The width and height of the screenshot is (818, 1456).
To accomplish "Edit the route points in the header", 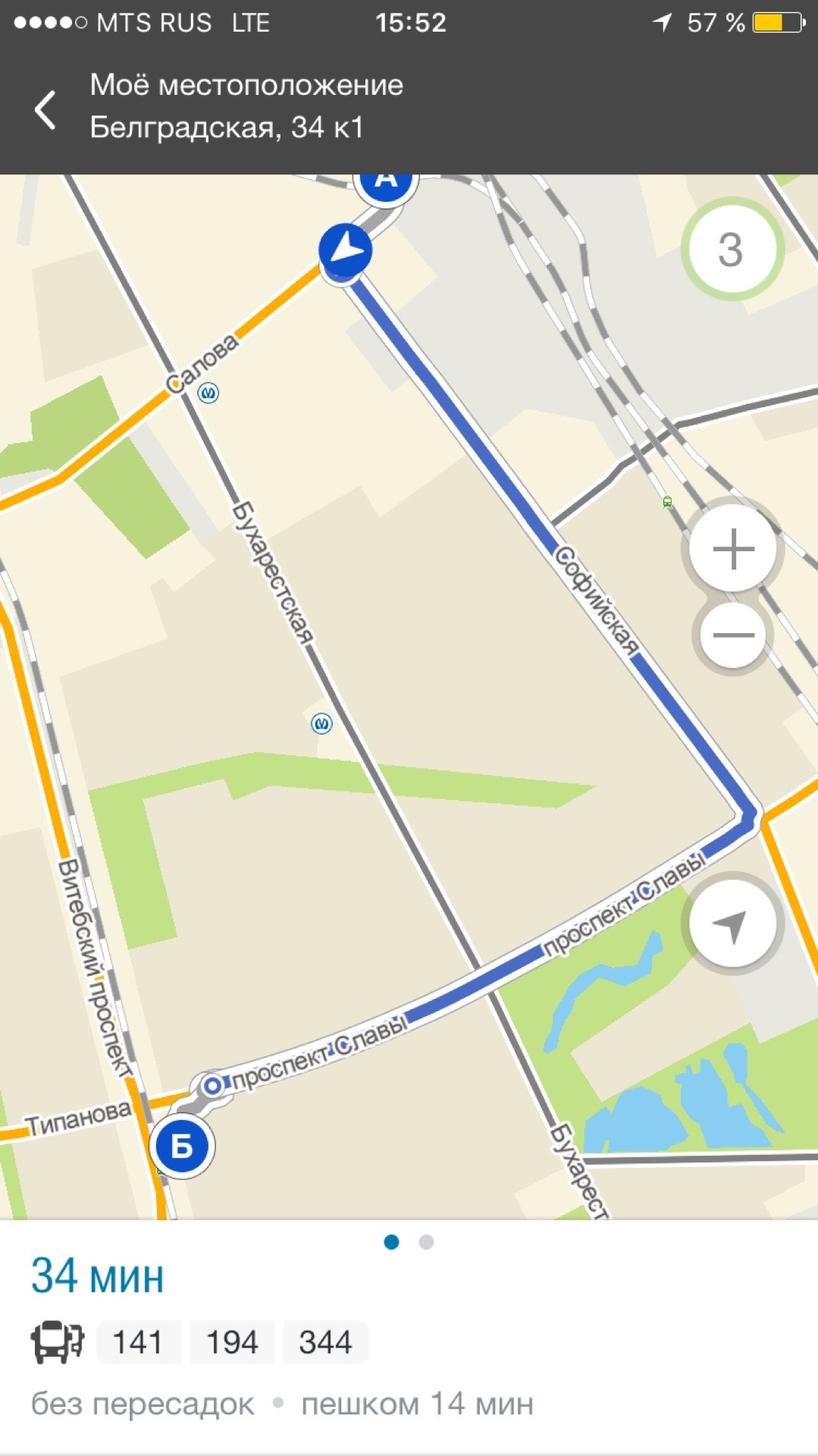I will pyautogui.click(x=246, y=106).
